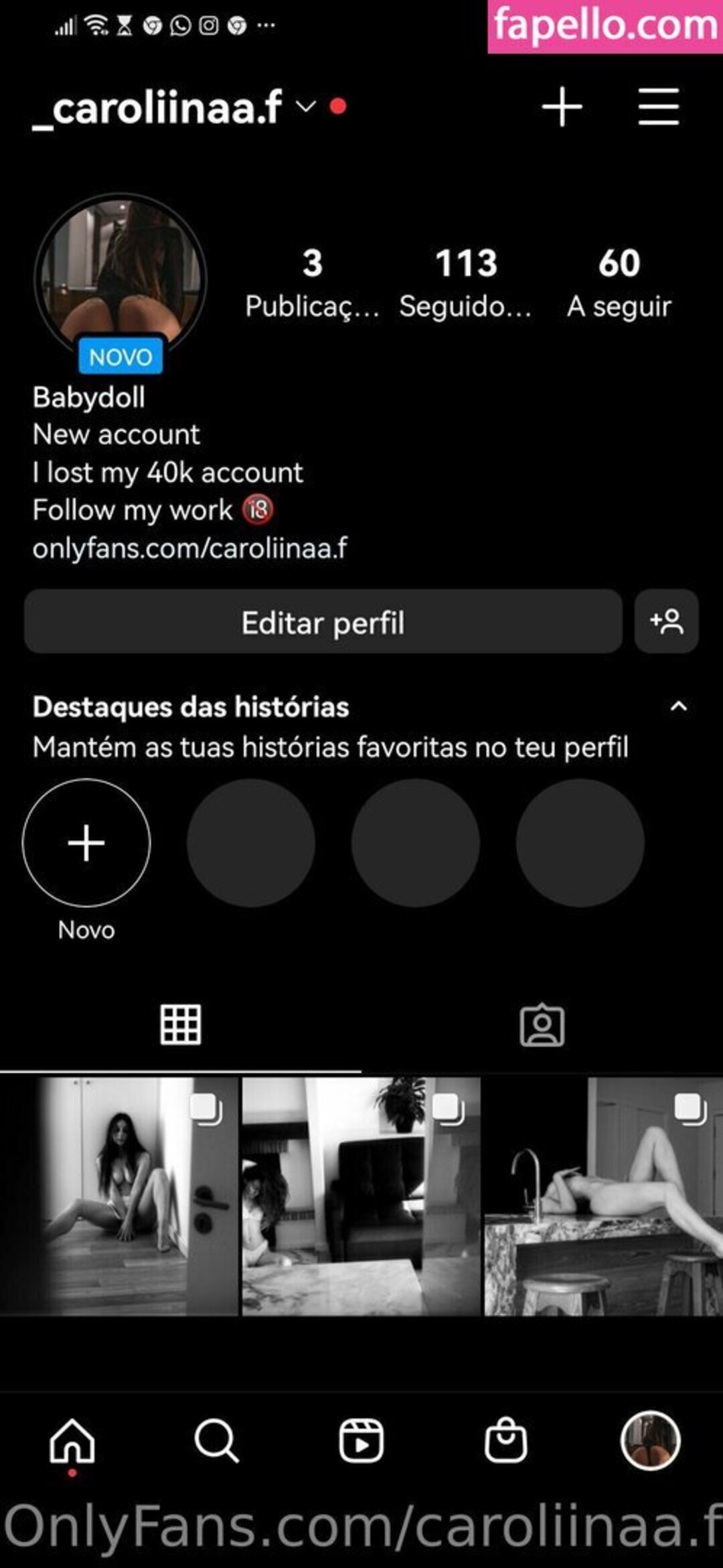Screen dimensions: 723x1568
Task: Open the Search tab in bottom navigation
Action: click(216, 1441)
